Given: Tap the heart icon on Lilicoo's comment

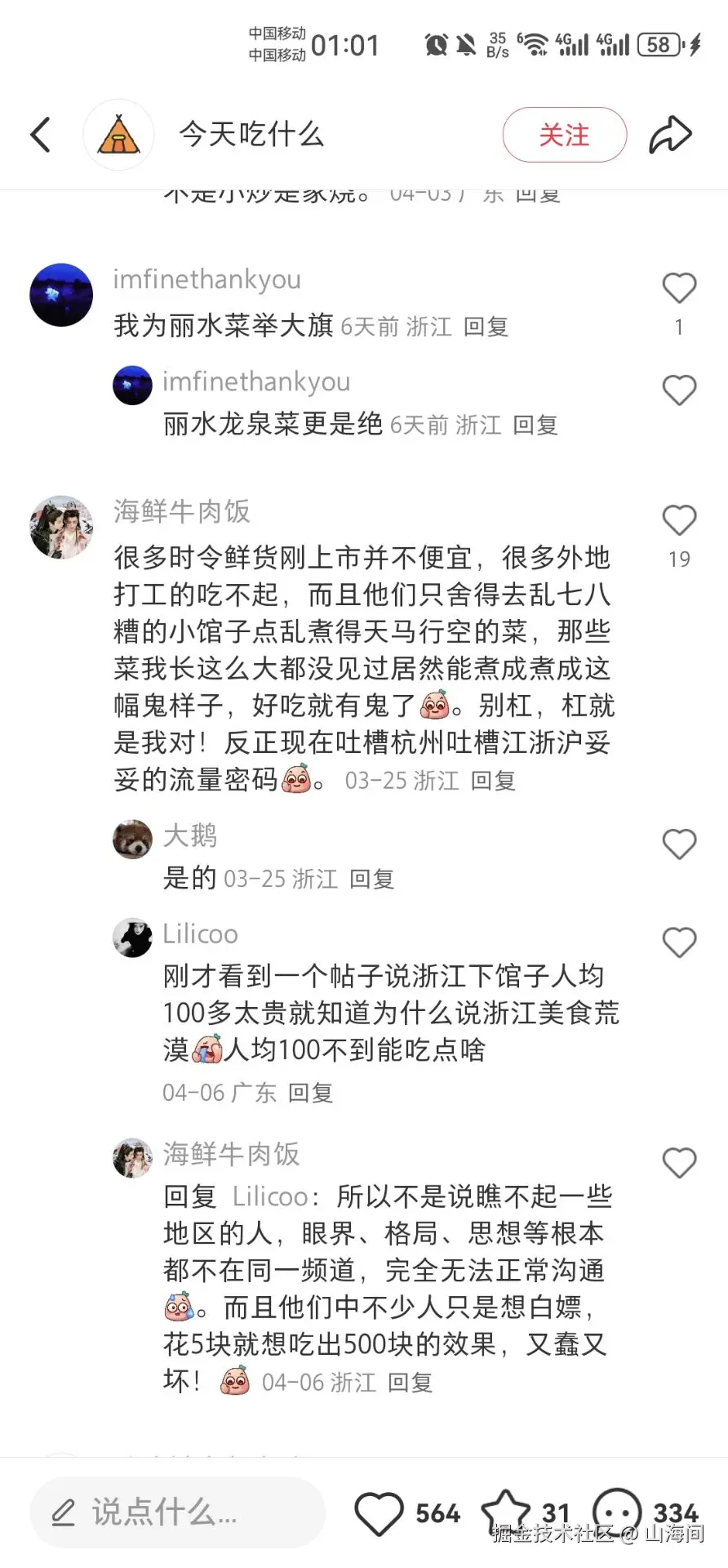Looking at the screenshot, I should 678,942.
